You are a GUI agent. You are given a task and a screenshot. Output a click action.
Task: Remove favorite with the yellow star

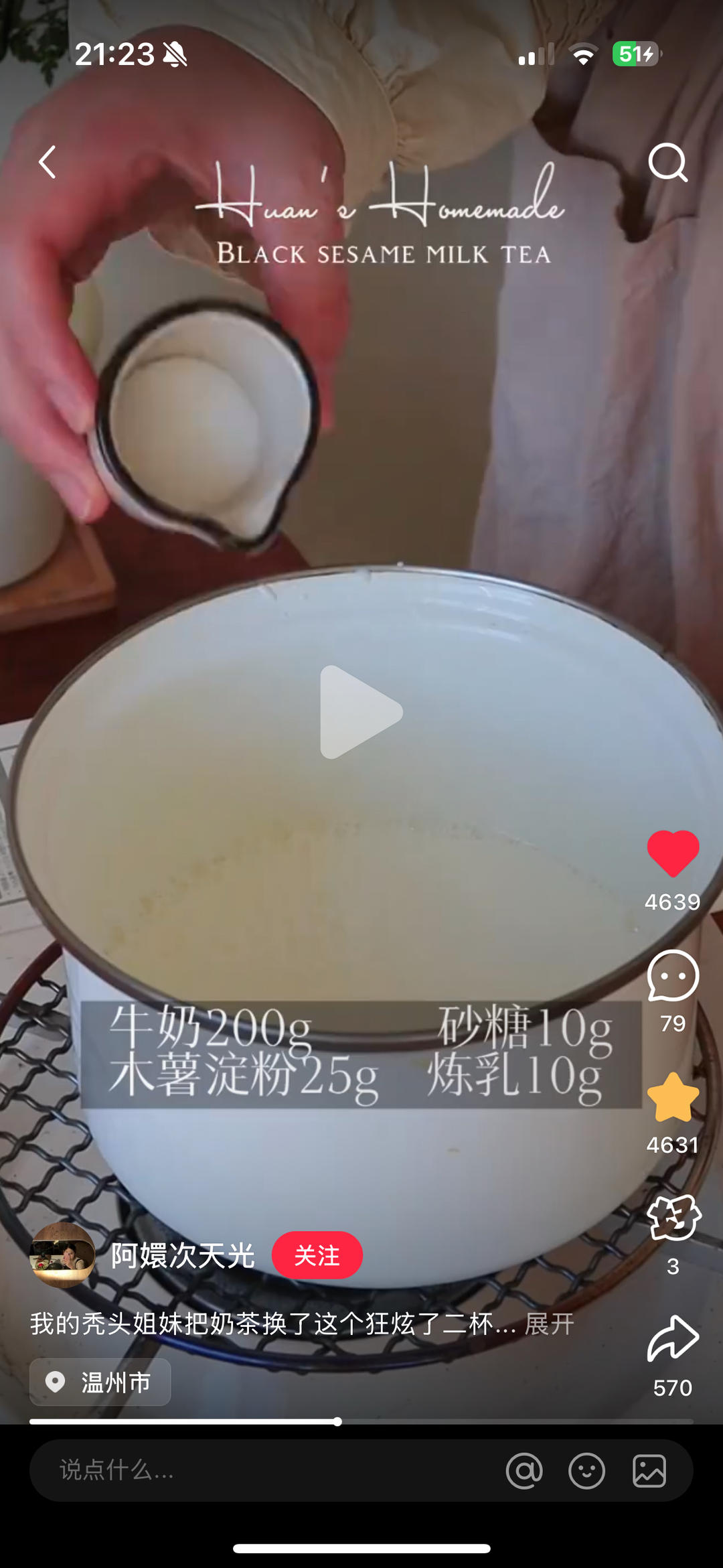tap(673, 1098)
